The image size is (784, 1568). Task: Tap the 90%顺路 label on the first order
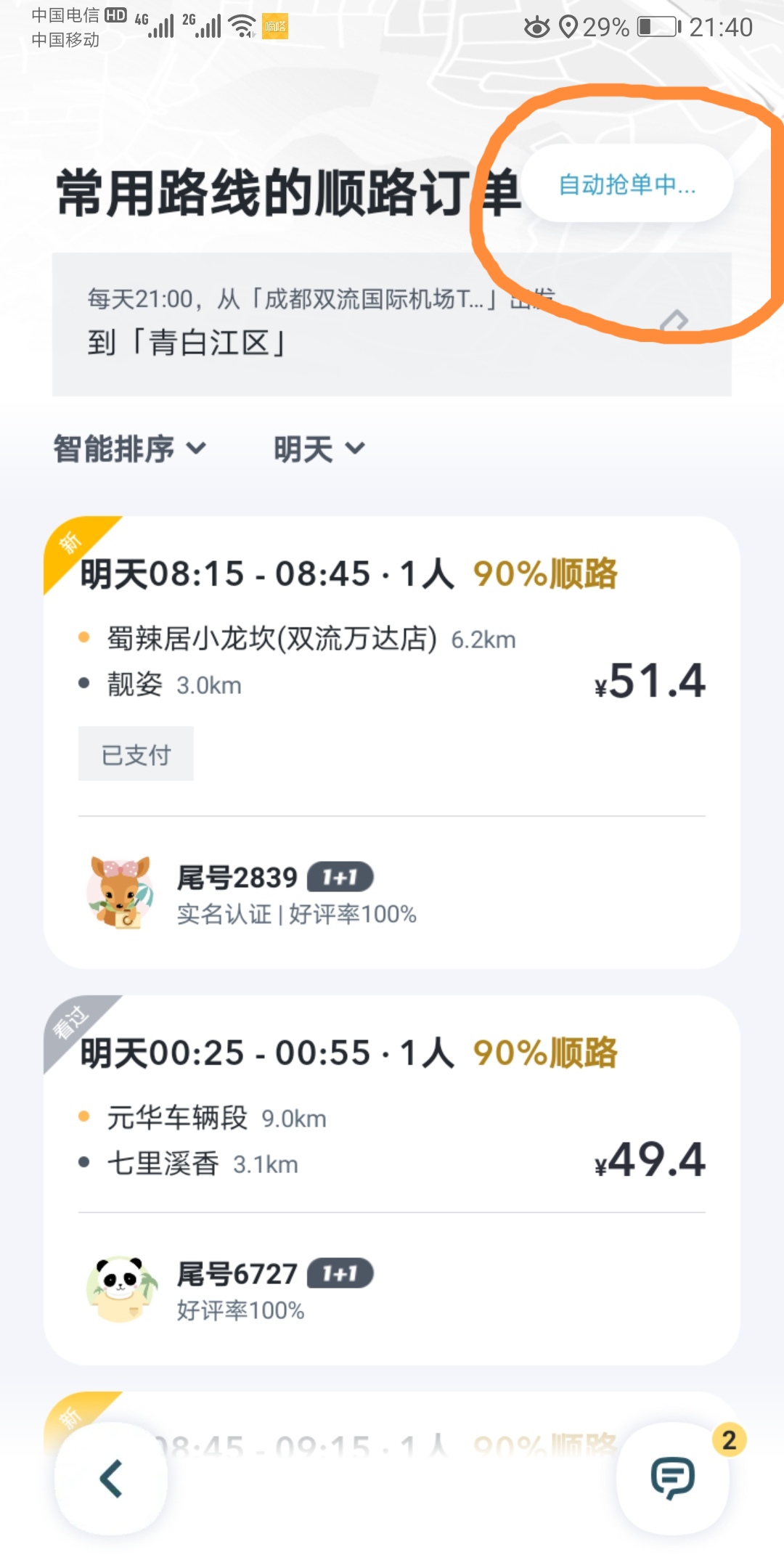tap(546, 573)
